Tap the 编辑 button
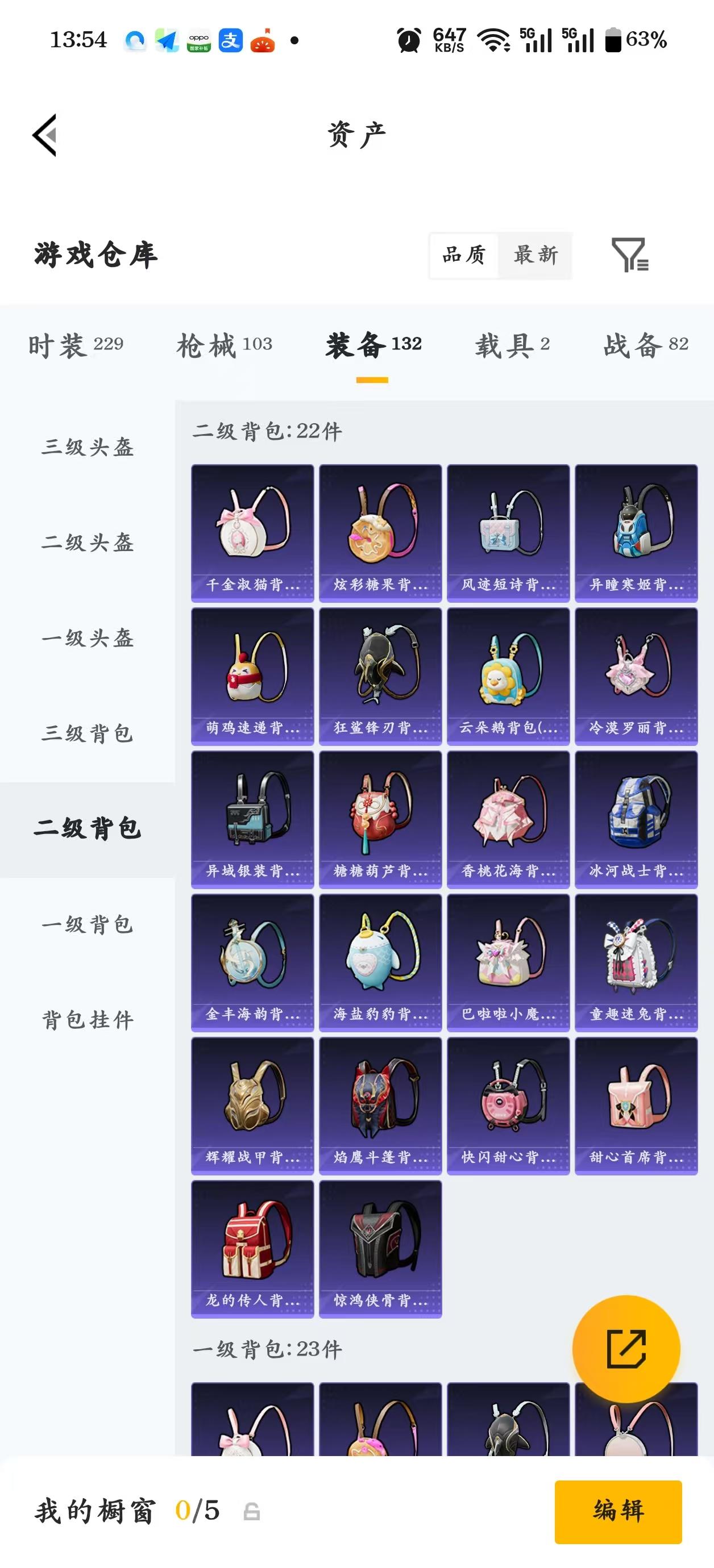Image resolution: width=714 pixels, height=1568 pixels. pos(618,1509)
